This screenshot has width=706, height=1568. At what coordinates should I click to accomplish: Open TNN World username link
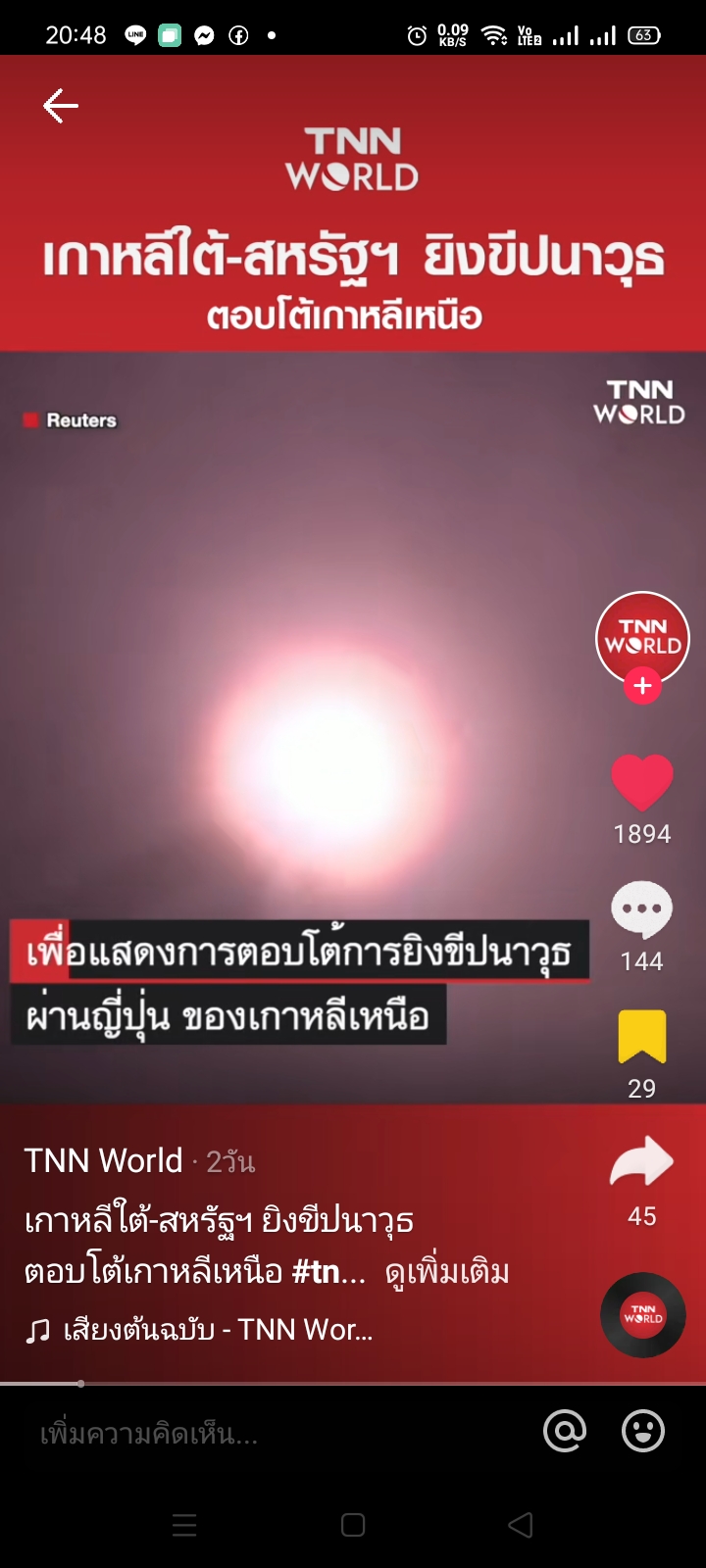point(104,1161)
